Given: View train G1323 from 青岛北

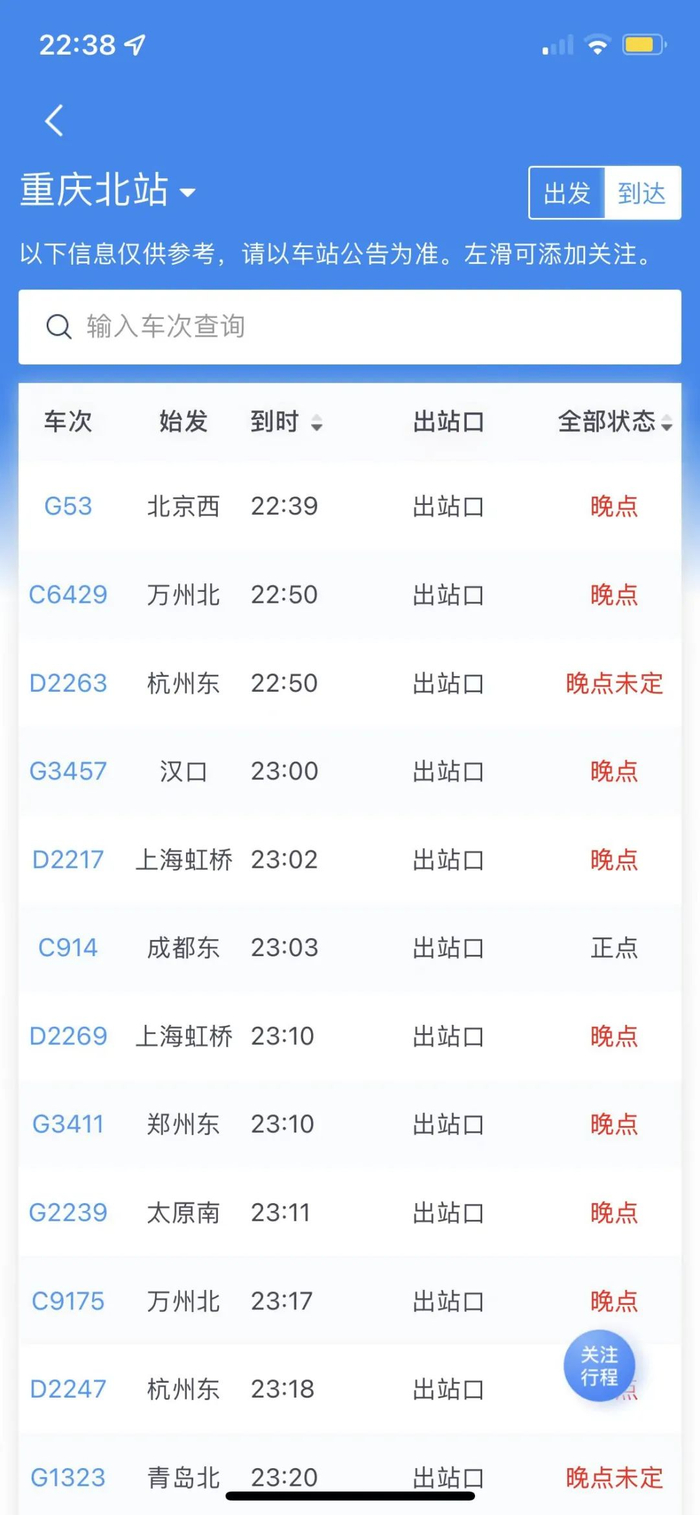Looking at the screenshot, I should (68, 1477).
